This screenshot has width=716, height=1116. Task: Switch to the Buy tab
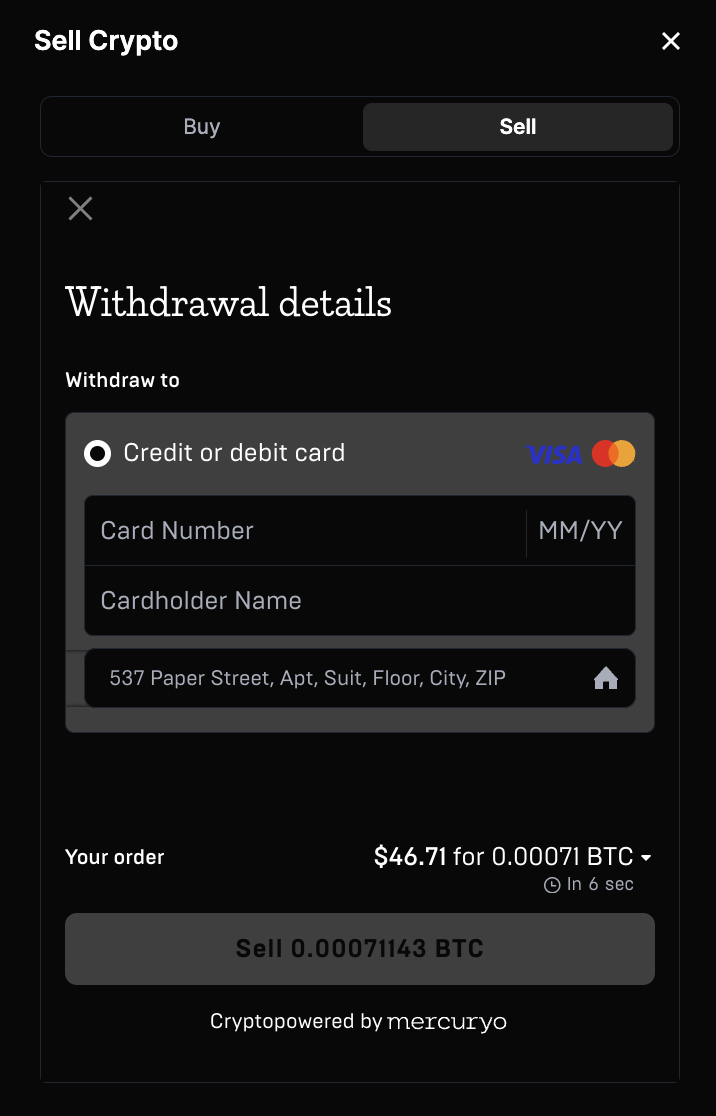202,127
